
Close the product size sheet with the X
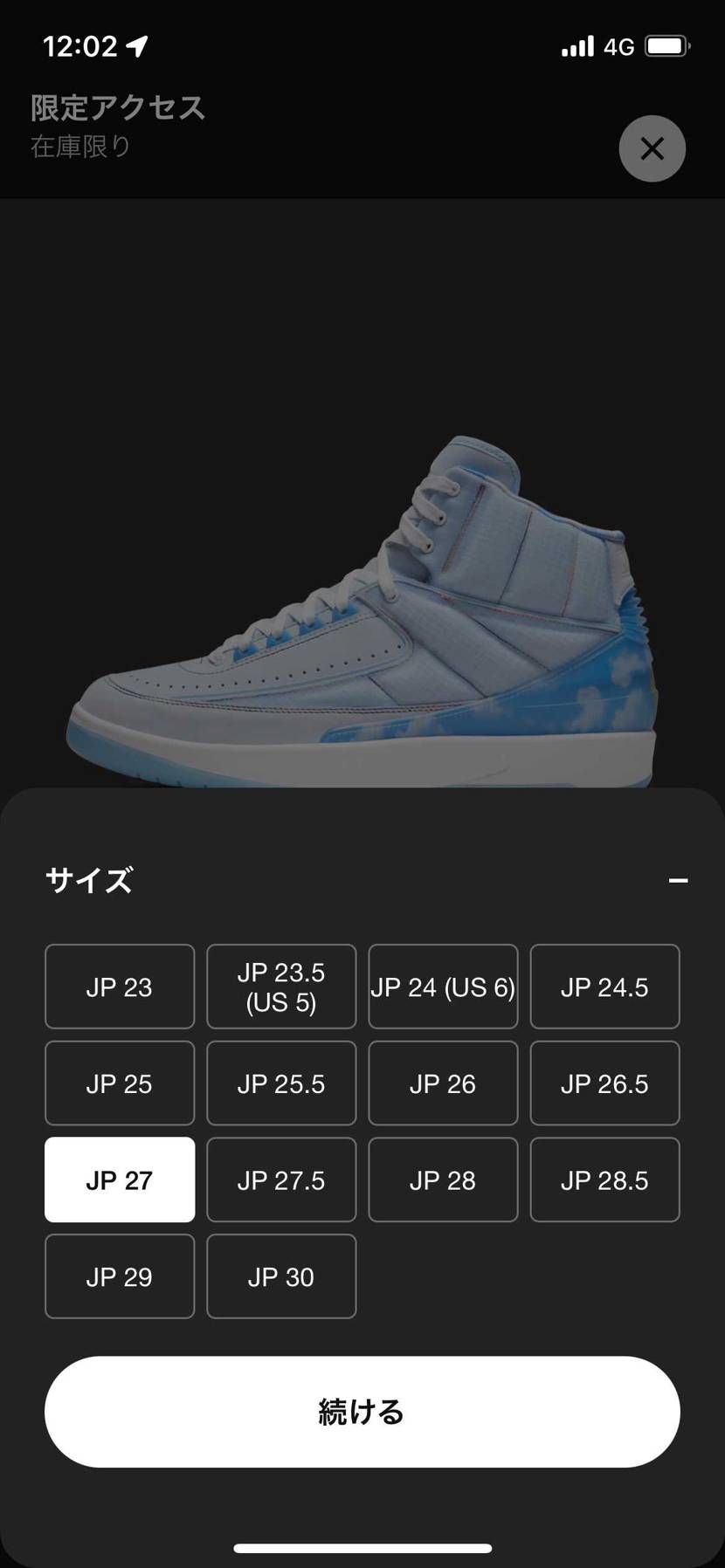point(652,148)
